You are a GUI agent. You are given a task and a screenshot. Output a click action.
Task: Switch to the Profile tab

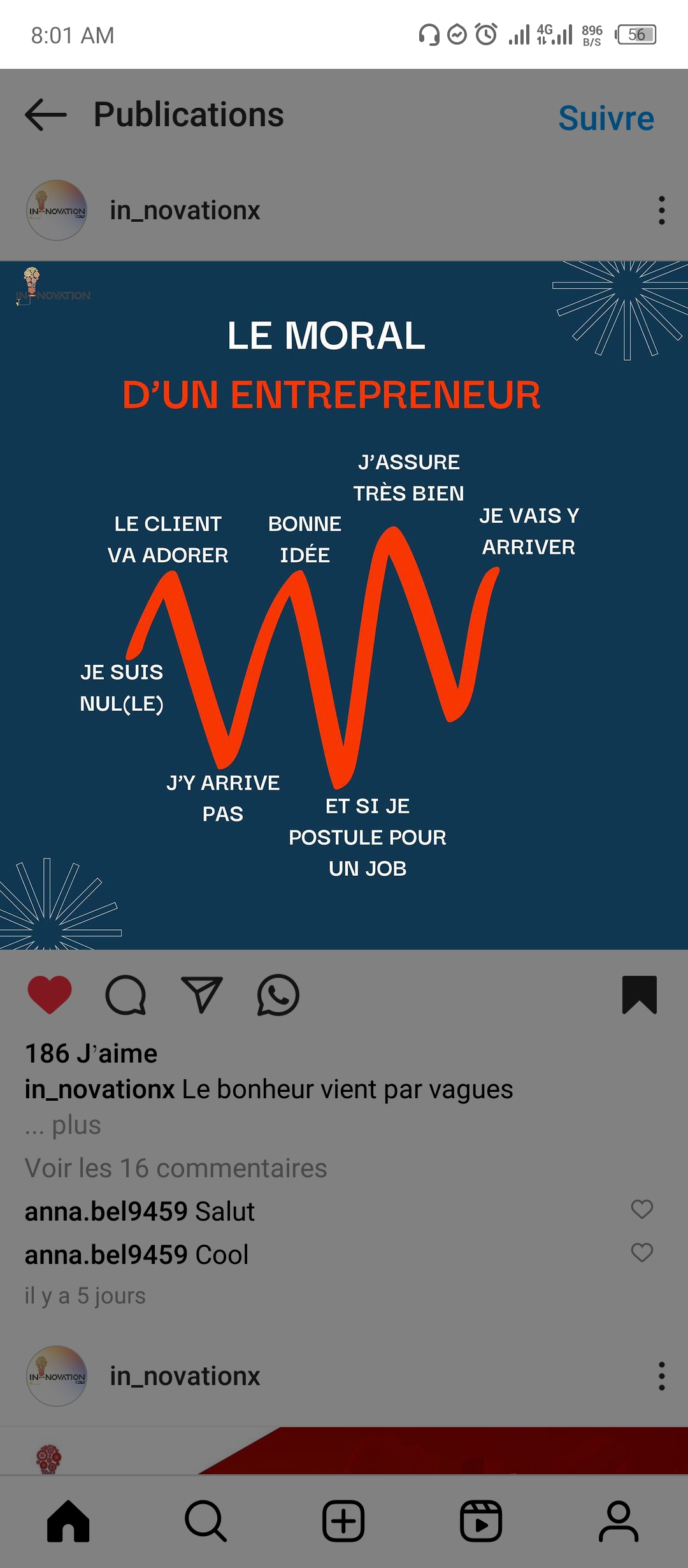[x=619, y=1521]
